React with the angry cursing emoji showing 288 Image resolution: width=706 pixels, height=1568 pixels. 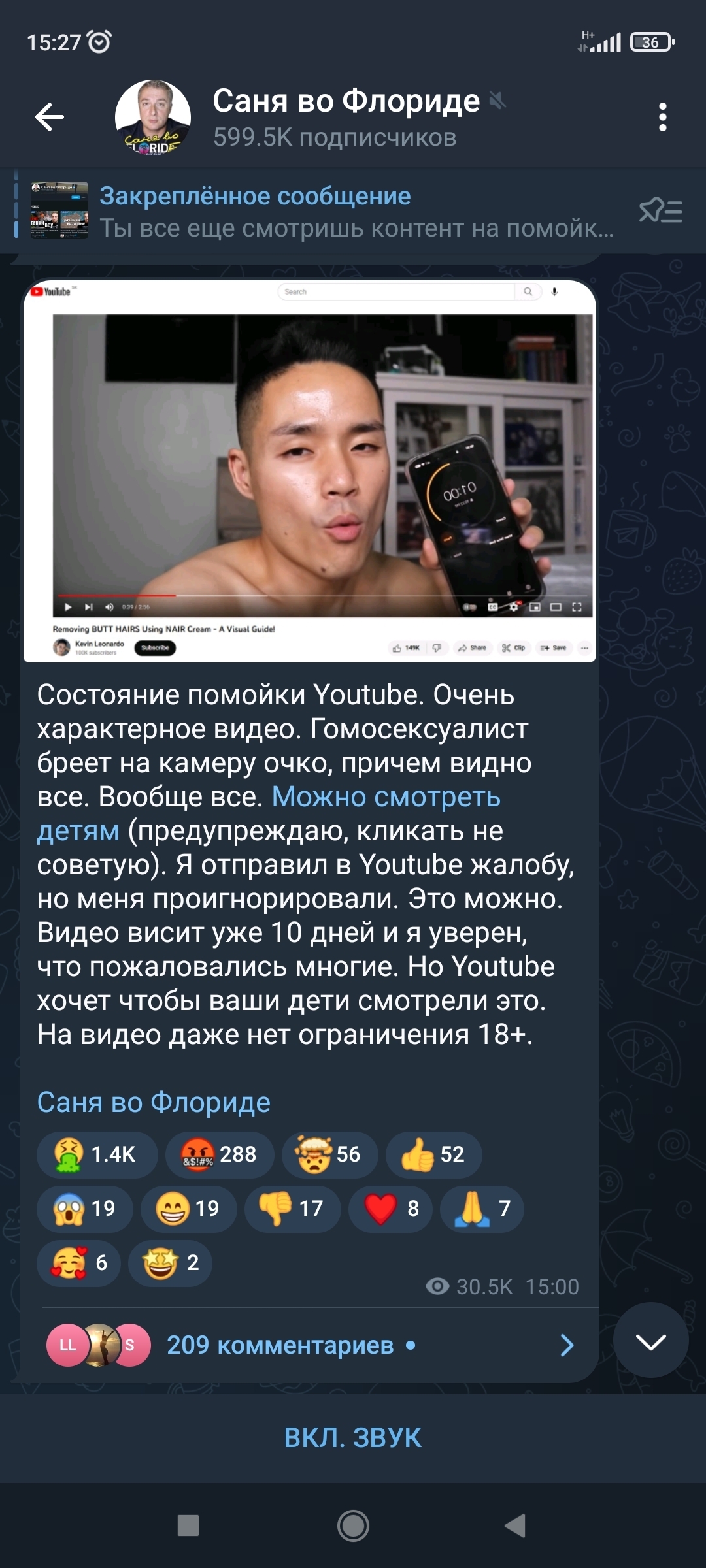click(219, 1154)
